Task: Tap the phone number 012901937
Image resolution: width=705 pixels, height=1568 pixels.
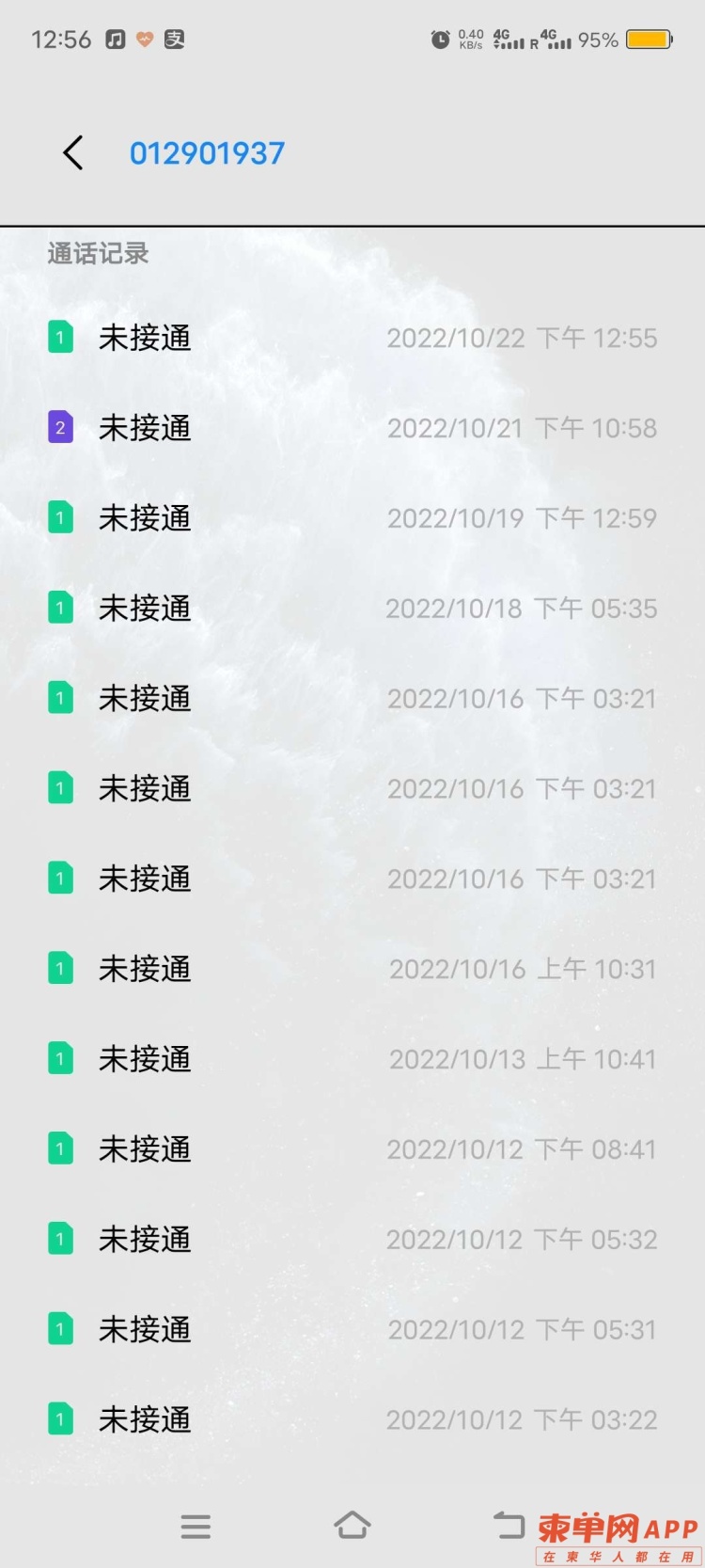Action: point(207,153)
